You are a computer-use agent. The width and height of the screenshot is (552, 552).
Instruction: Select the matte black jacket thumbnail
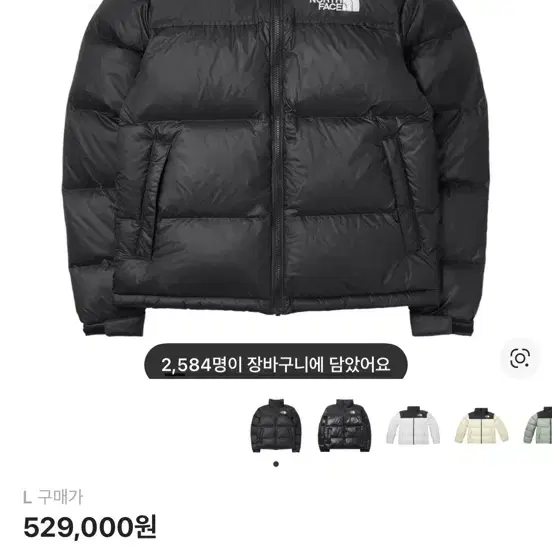click(x=276, y=426)
